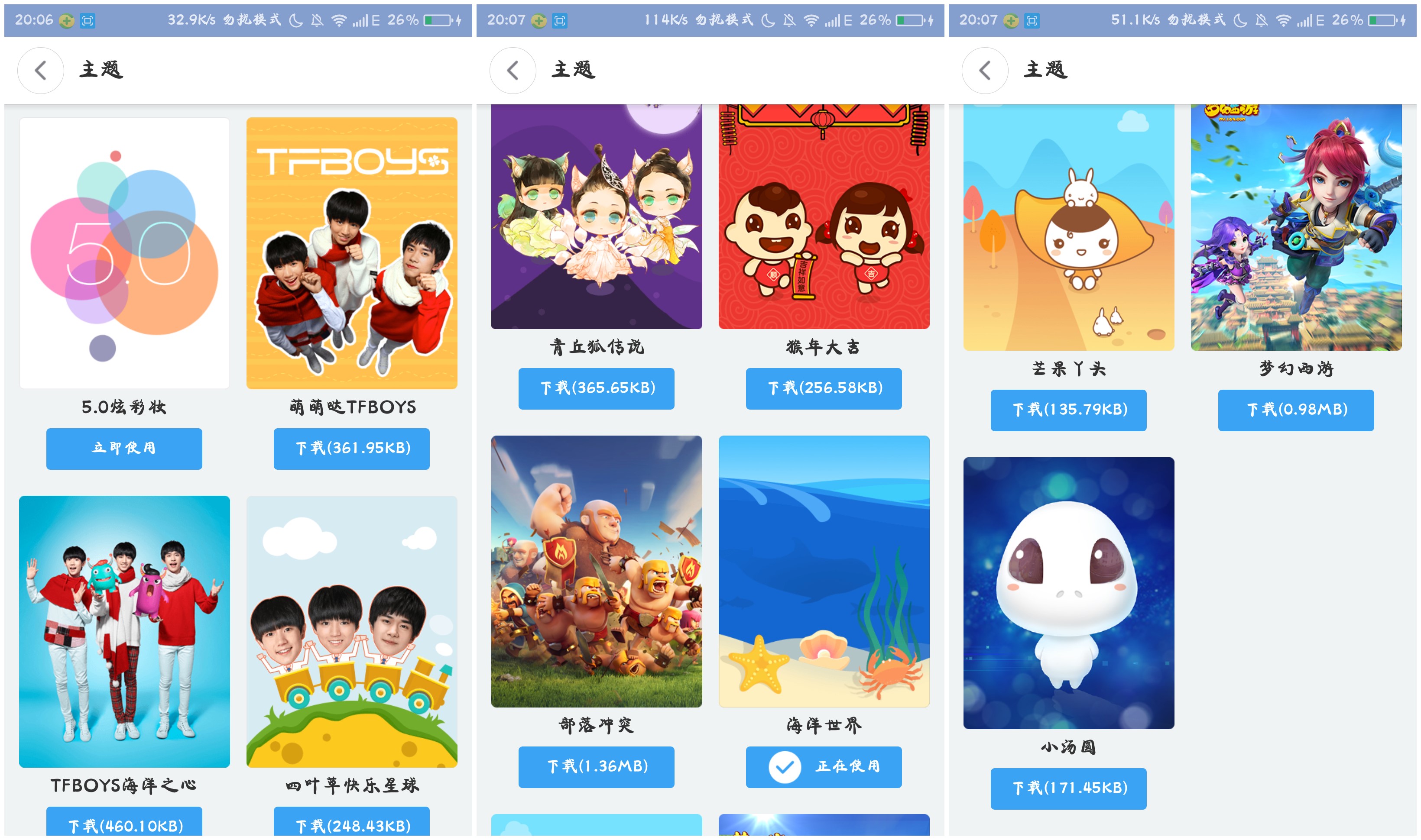Image resolution: width=1421 pixels, height=840 pixels.
Task: Open the 萌萌哒TFBOYS theme preview
Action: (351, 252)
